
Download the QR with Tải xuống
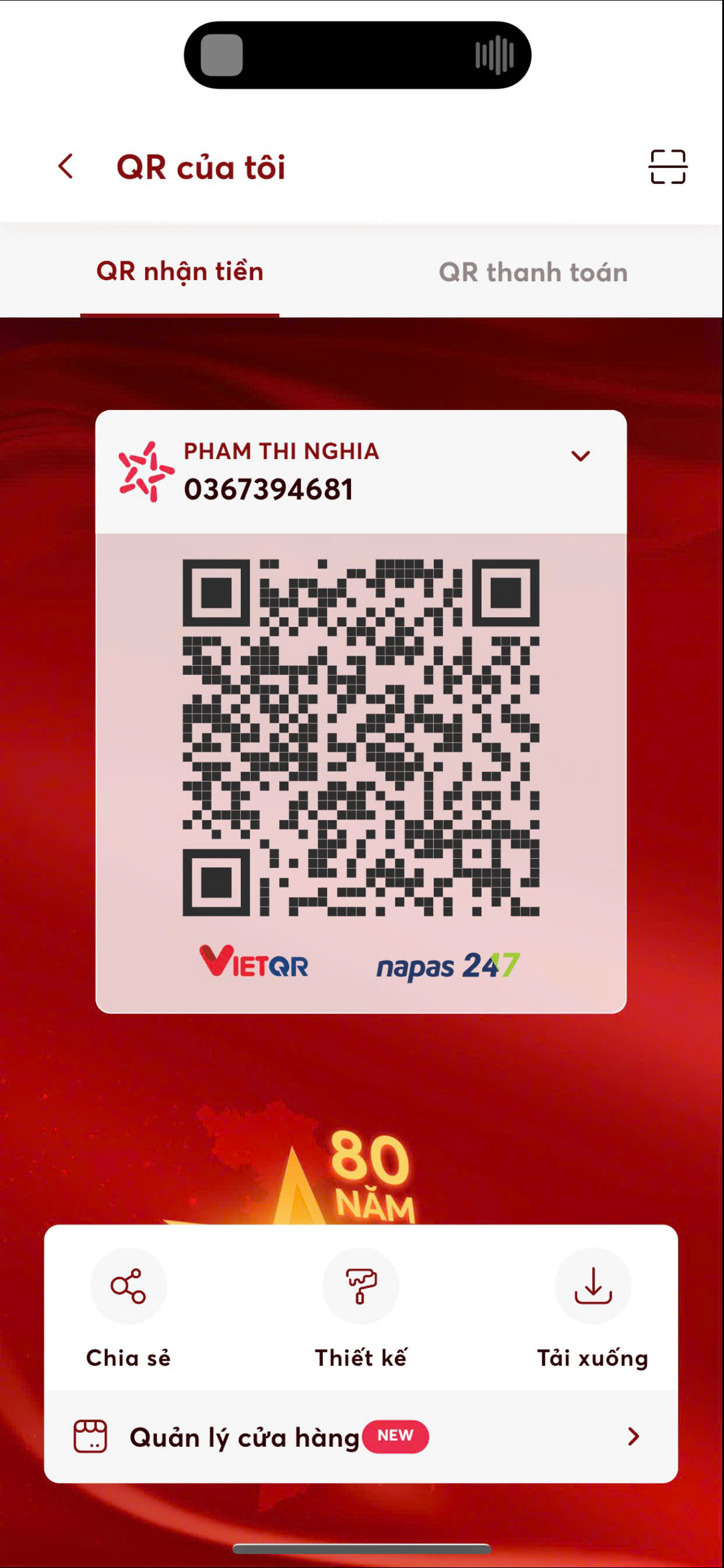tap(593, 1286)
